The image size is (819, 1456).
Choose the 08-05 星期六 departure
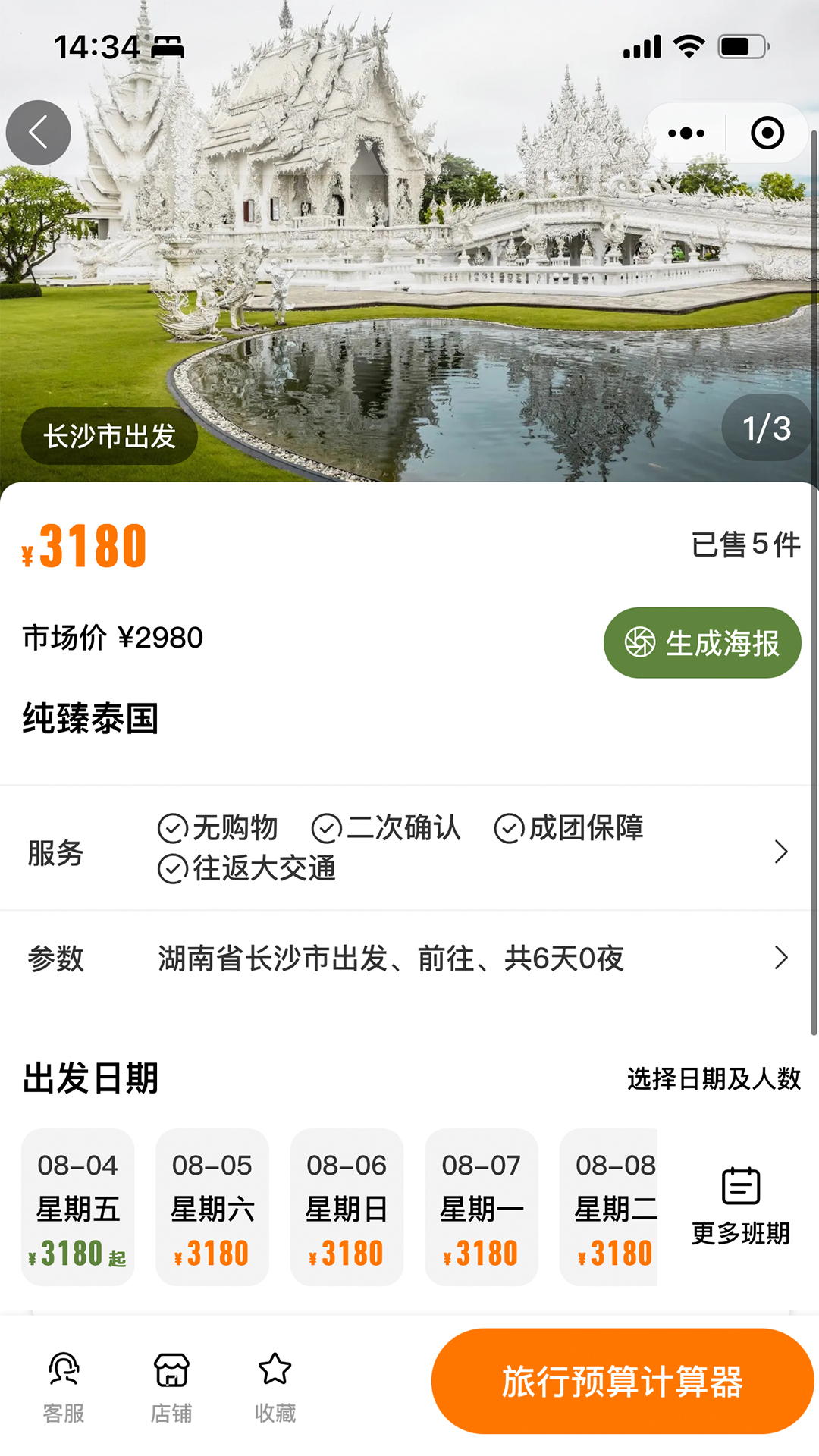click(212, 1207)
